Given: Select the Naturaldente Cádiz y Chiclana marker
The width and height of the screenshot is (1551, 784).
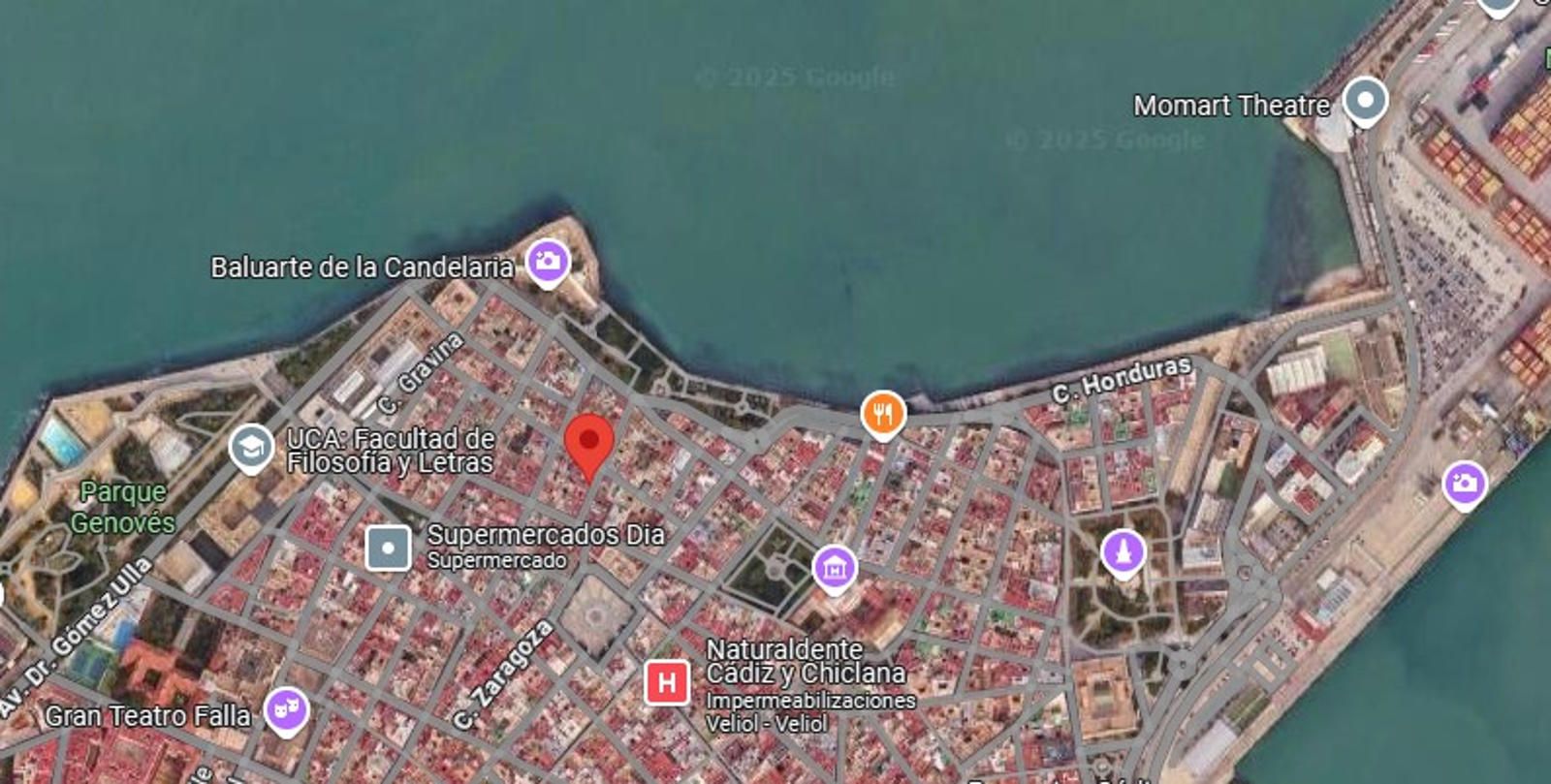Looking at the screenshot, I should 667,682.
